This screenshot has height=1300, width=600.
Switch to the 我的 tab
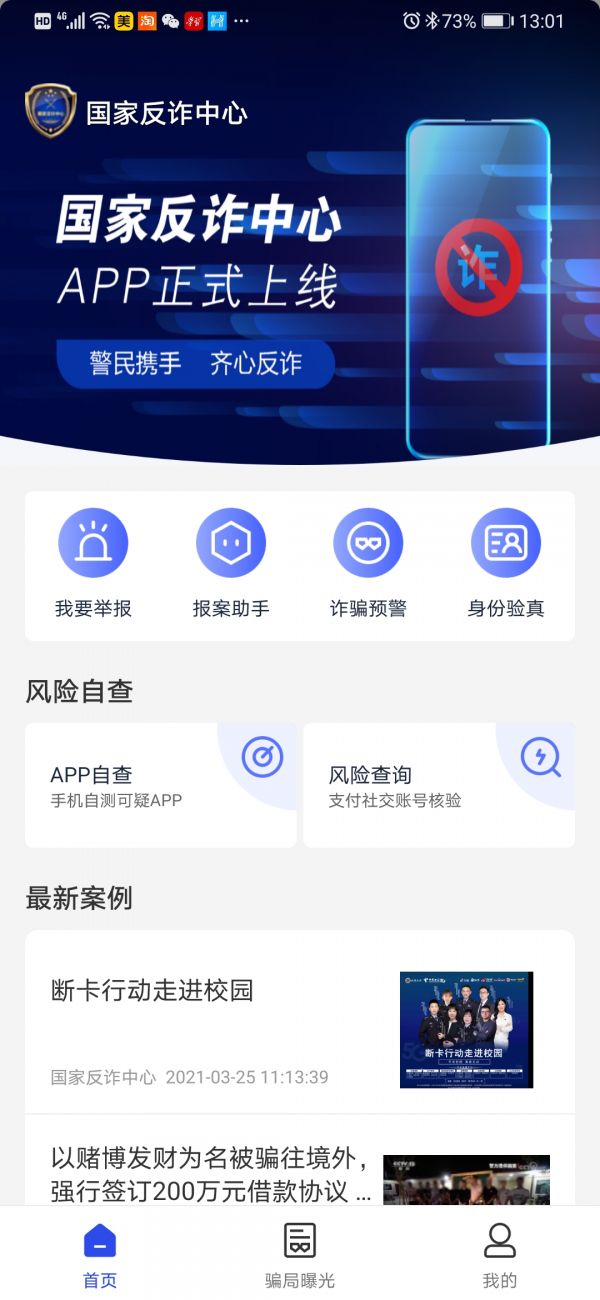click(x=499, y=1255)
